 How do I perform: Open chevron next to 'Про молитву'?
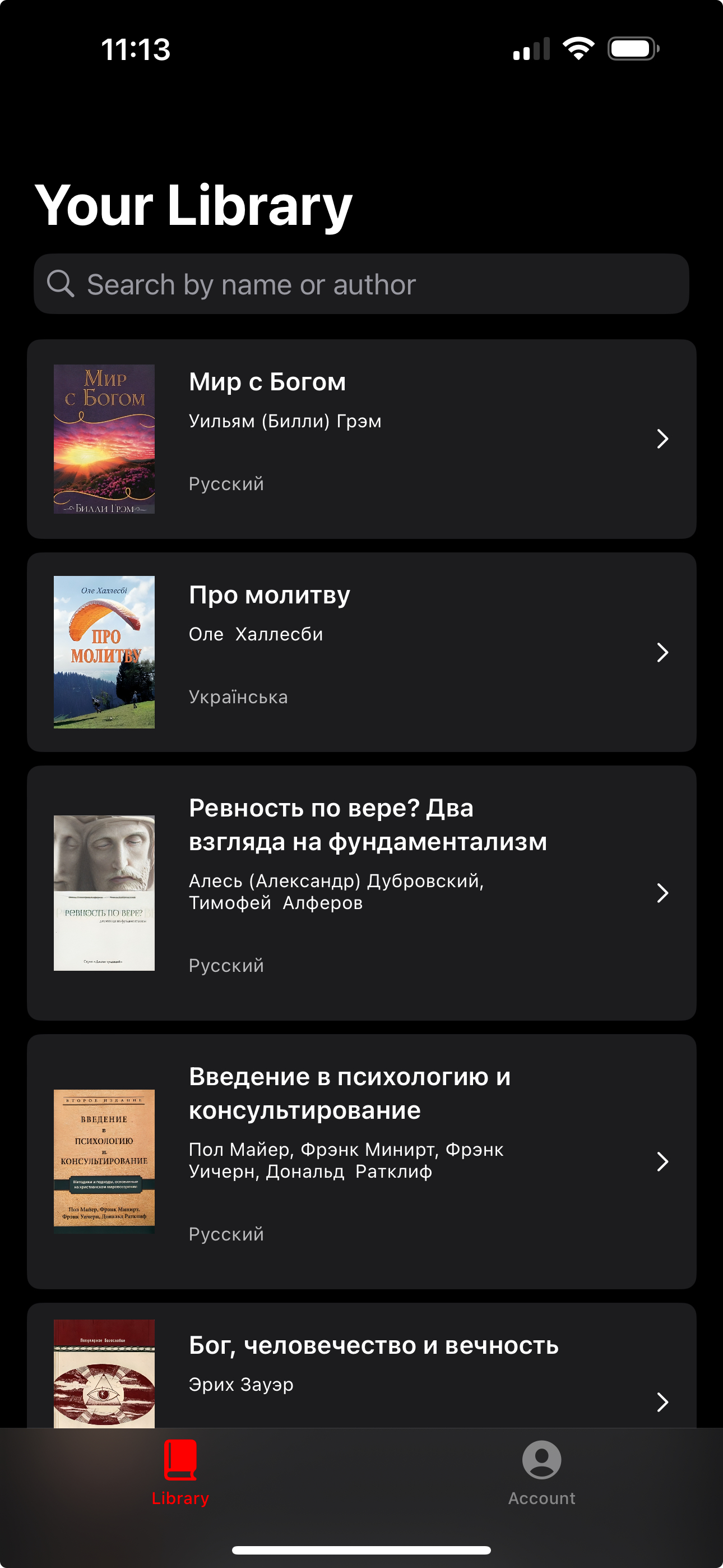click(664, 653)
